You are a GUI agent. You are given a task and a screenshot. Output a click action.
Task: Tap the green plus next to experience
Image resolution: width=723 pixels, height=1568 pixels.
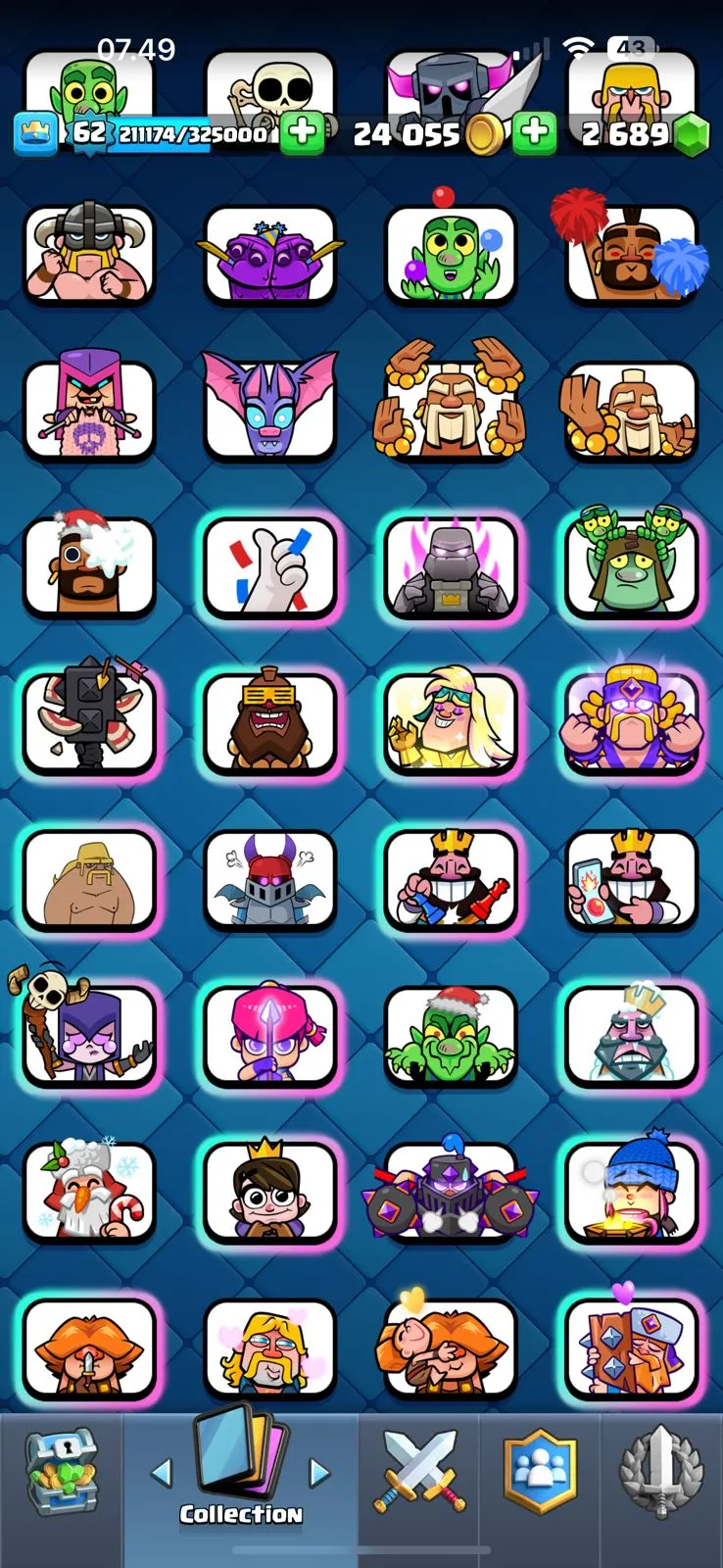[303, 133]
